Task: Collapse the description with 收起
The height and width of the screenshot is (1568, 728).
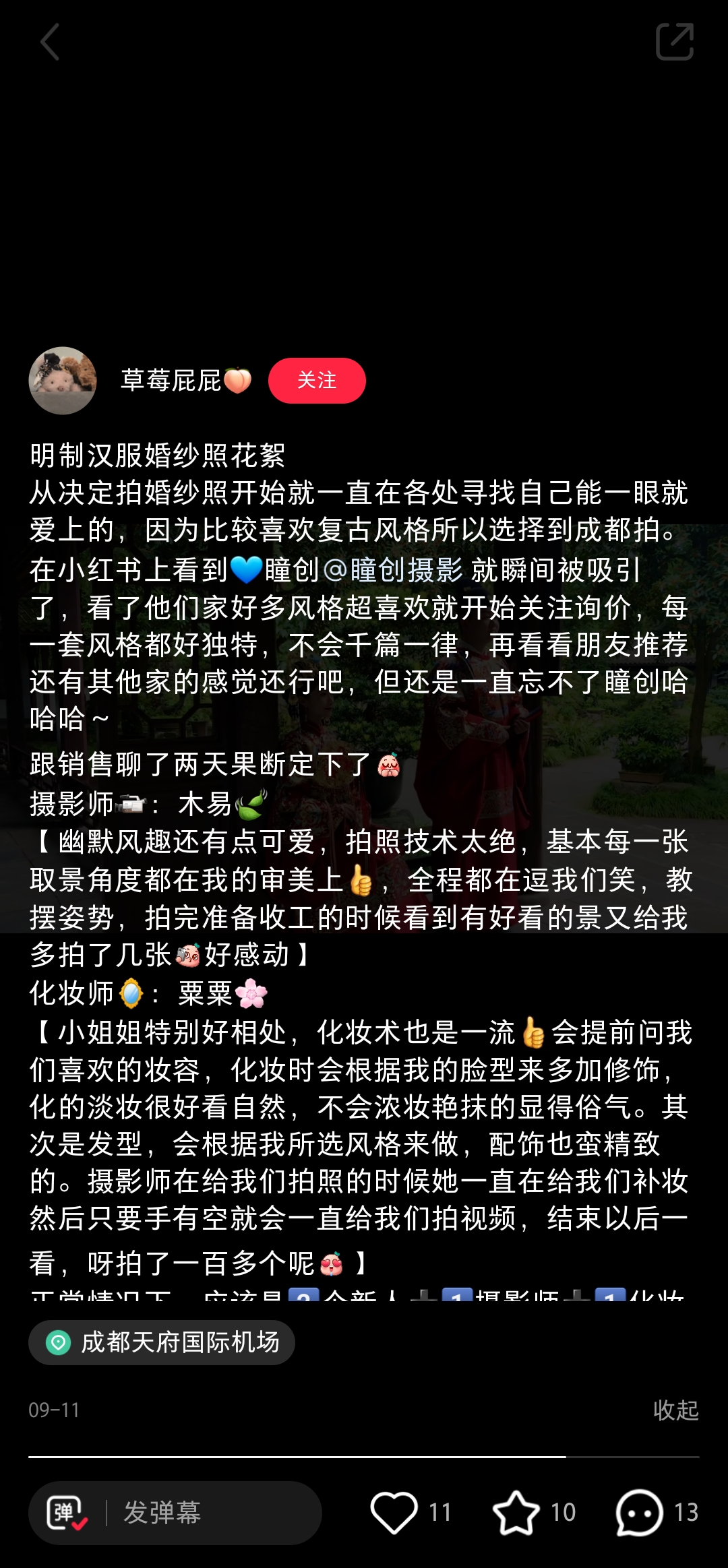Action: pyautogui.click(x=675, y=1410)
